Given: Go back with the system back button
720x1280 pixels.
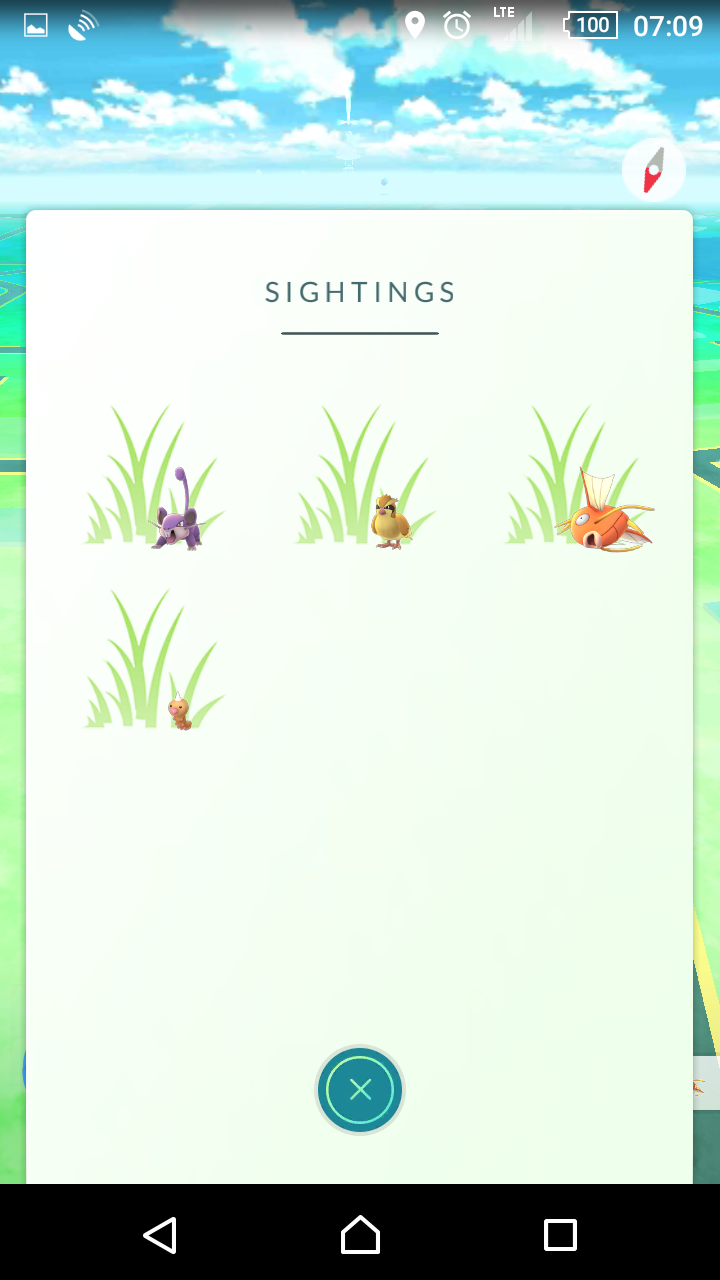Looking at the screenshot, I should pos(160,1235).
